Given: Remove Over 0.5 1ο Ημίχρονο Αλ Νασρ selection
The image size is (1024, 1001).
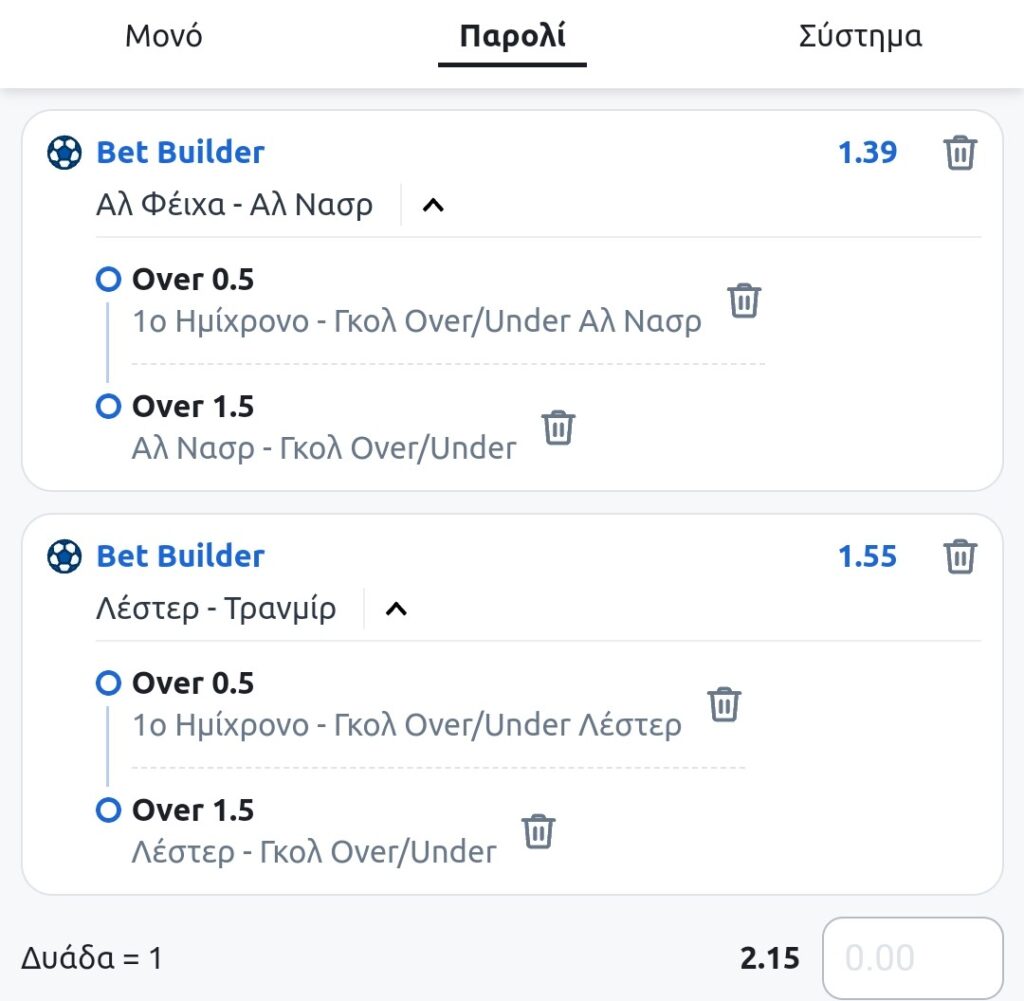Looking at the screenshot, I should coord(744,300).
